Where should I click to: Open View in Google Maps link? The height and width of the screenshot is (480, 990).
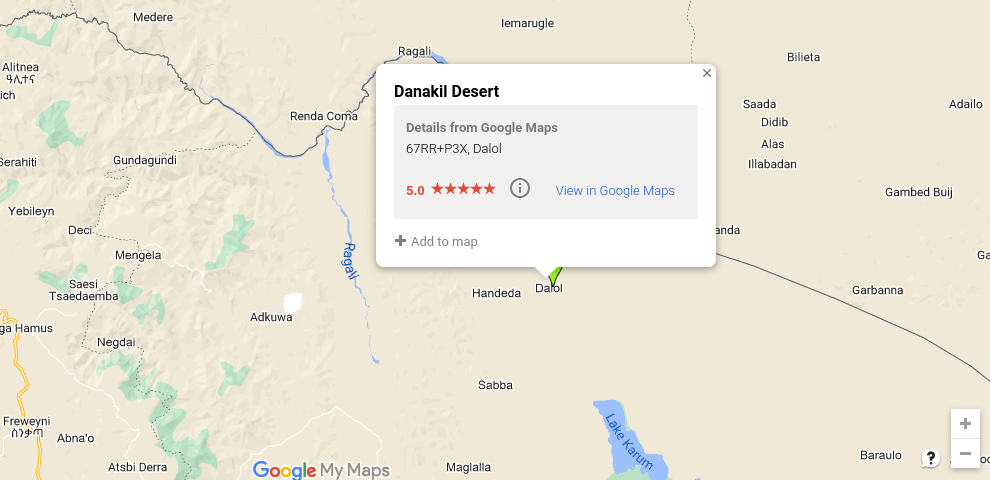615,190
